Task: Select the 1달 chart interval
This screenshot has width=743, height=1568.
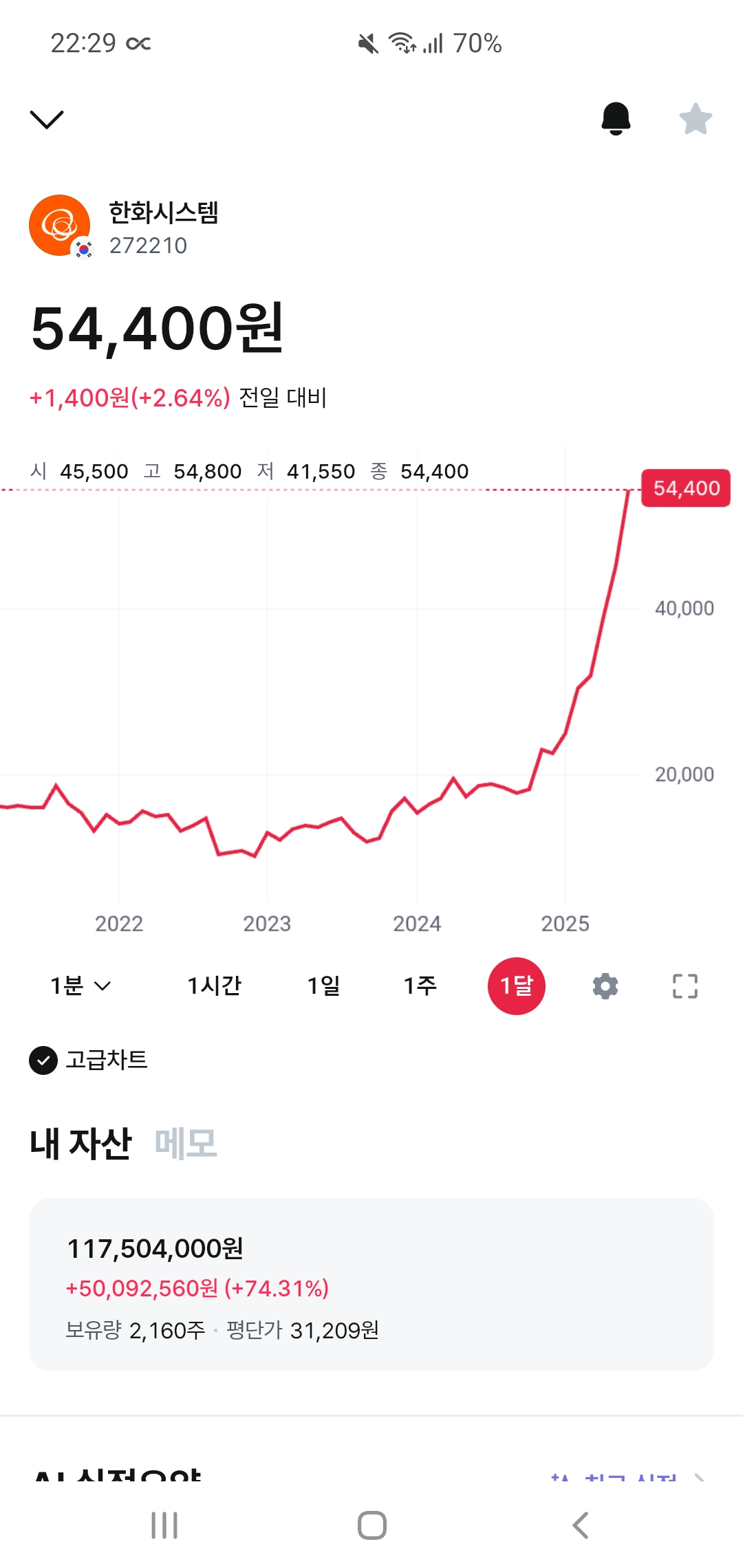Action: (516, 986)
